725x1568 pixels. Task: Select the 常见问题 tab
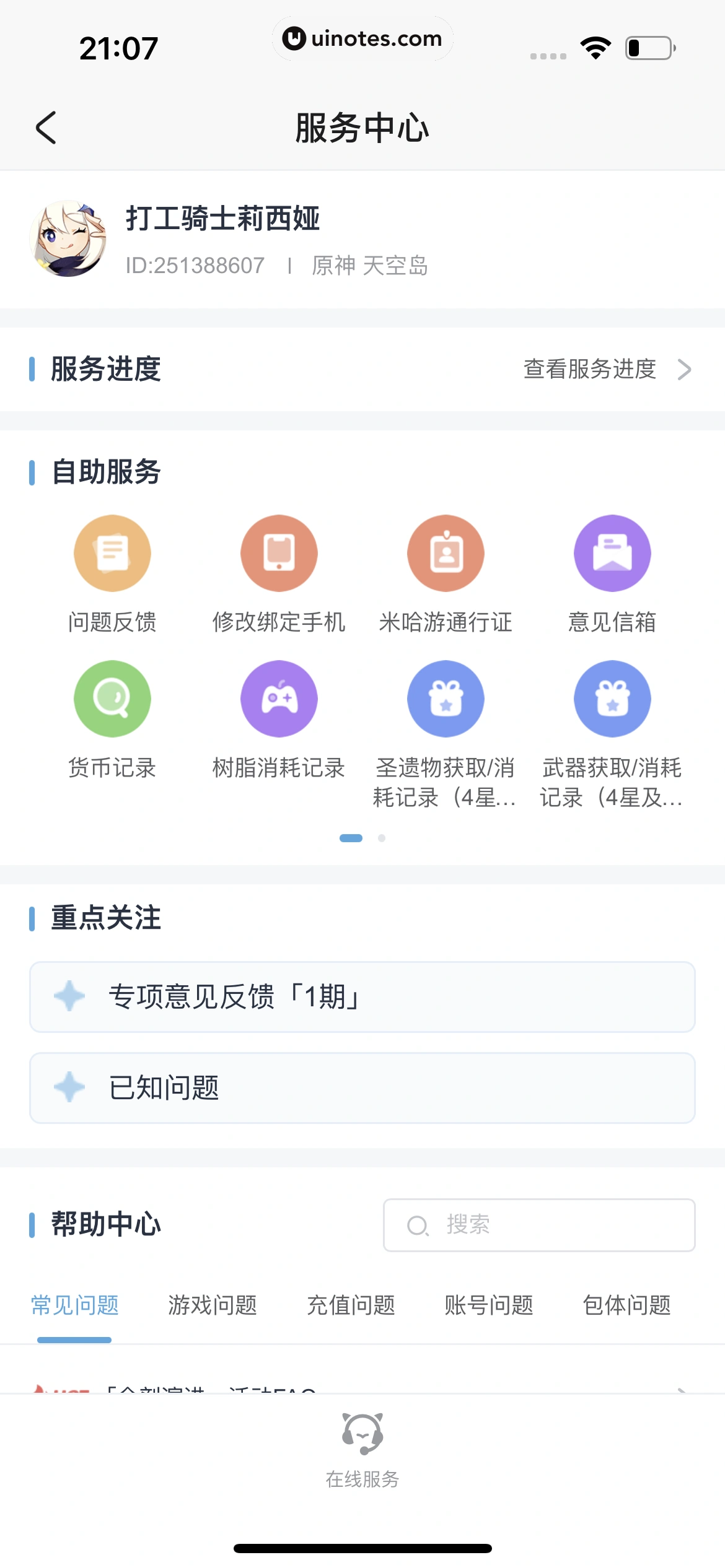[74, 1305]
